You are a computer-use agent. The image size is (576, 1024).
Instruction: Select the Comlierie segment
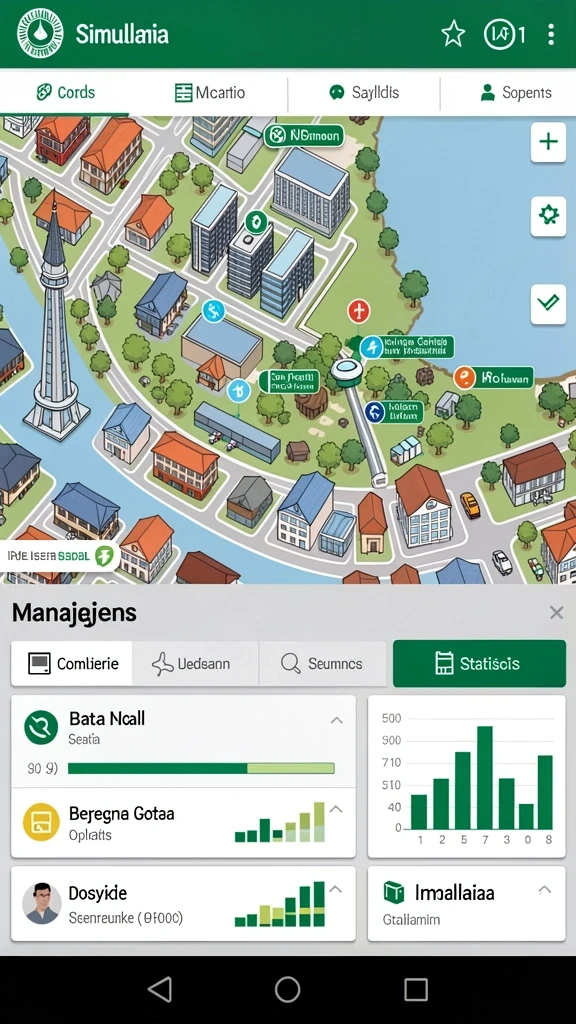72,664
